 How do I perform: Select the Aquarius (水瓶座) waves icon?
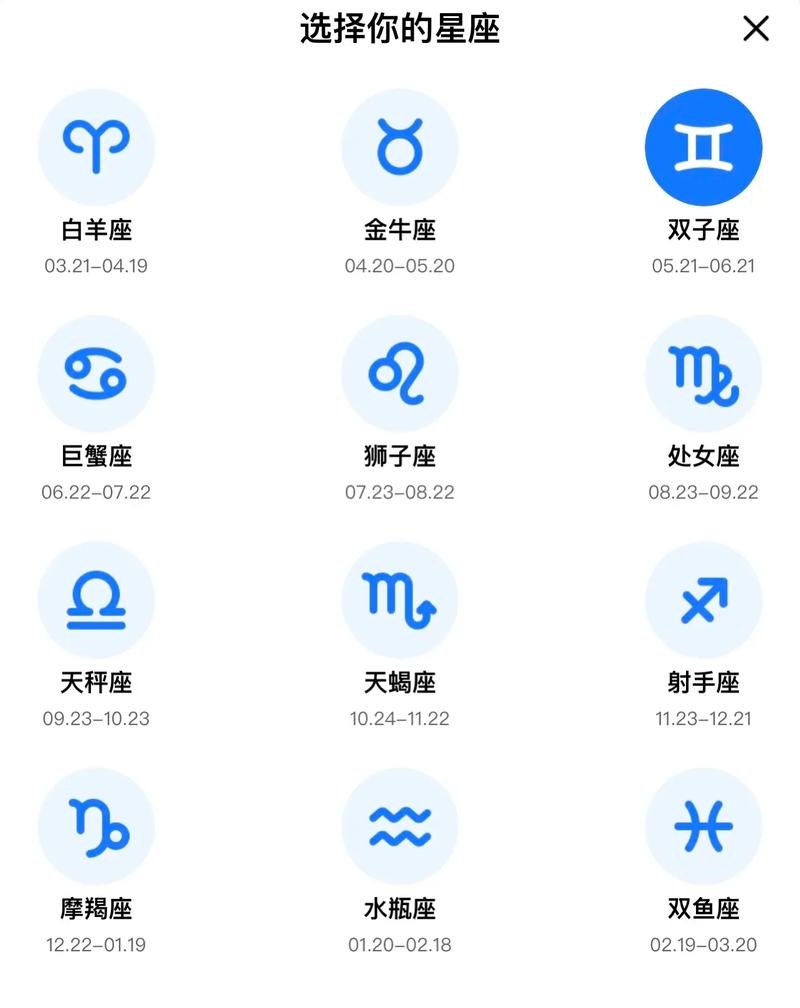(x=400, y=825)
